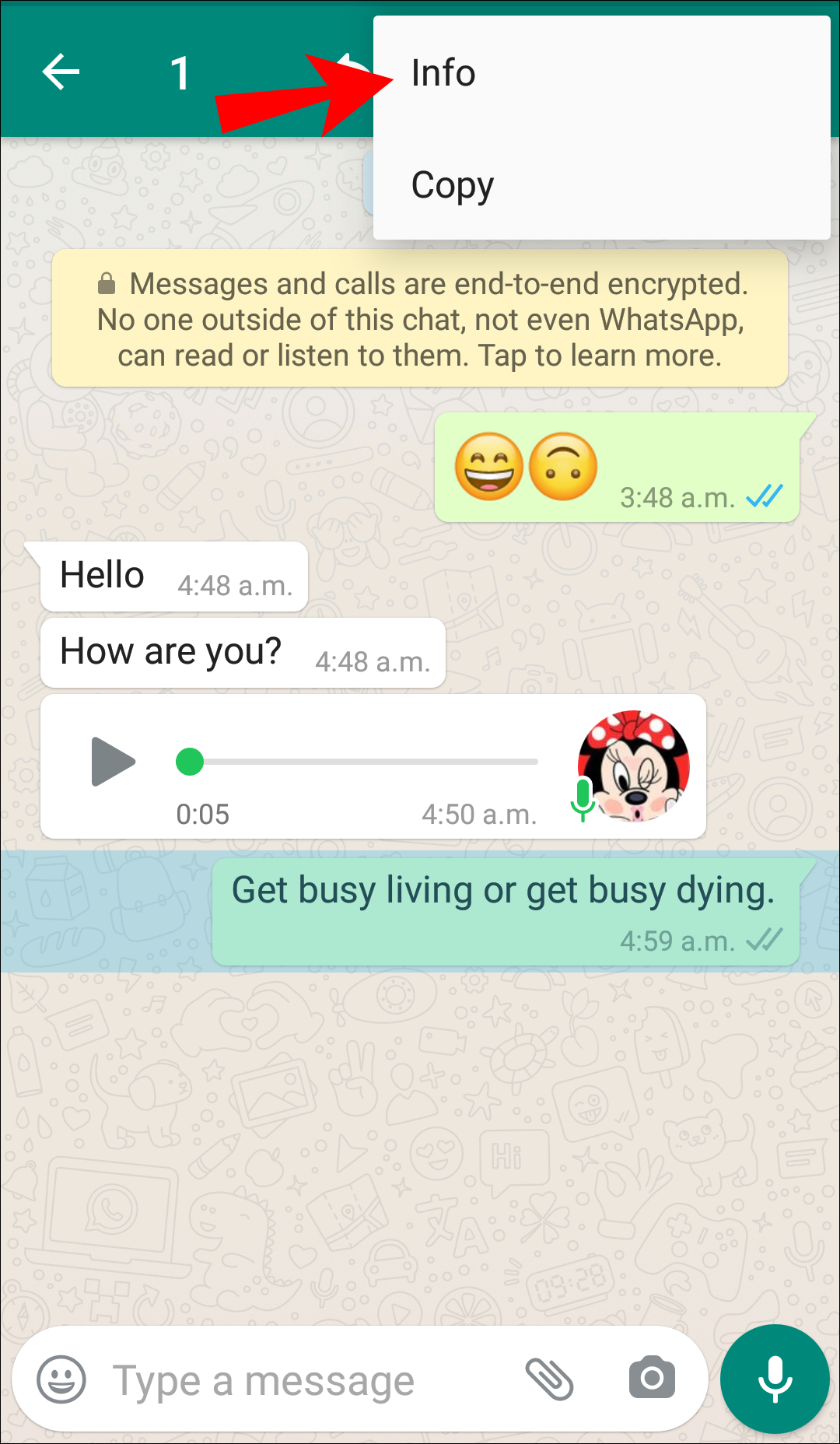Screen dimensions: 840x1444
Task: Tap the highlighted Get busy living message
Action: tap(506, 912)
